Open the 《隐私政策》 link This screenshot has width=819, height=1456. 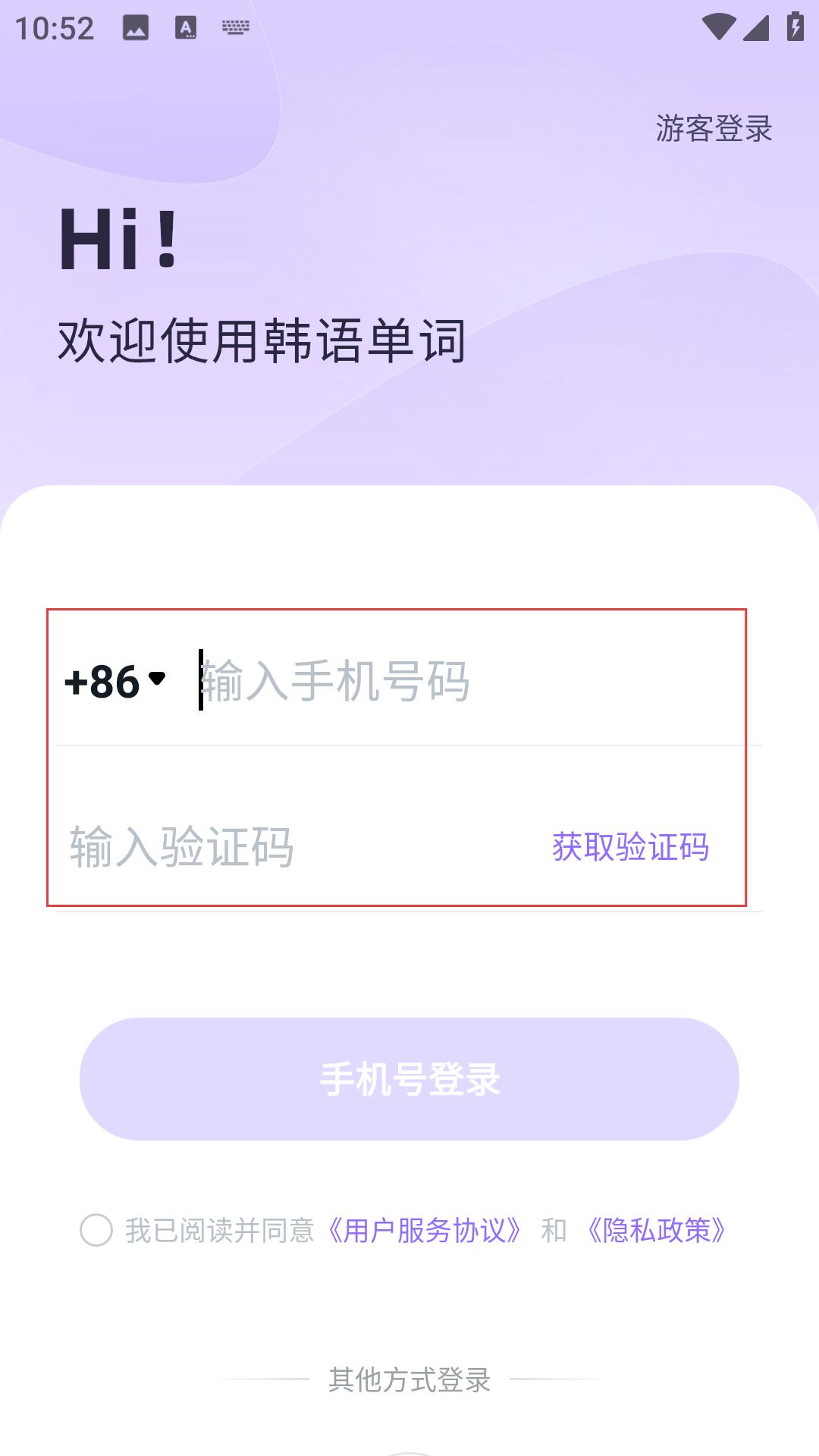point(657,1230)
